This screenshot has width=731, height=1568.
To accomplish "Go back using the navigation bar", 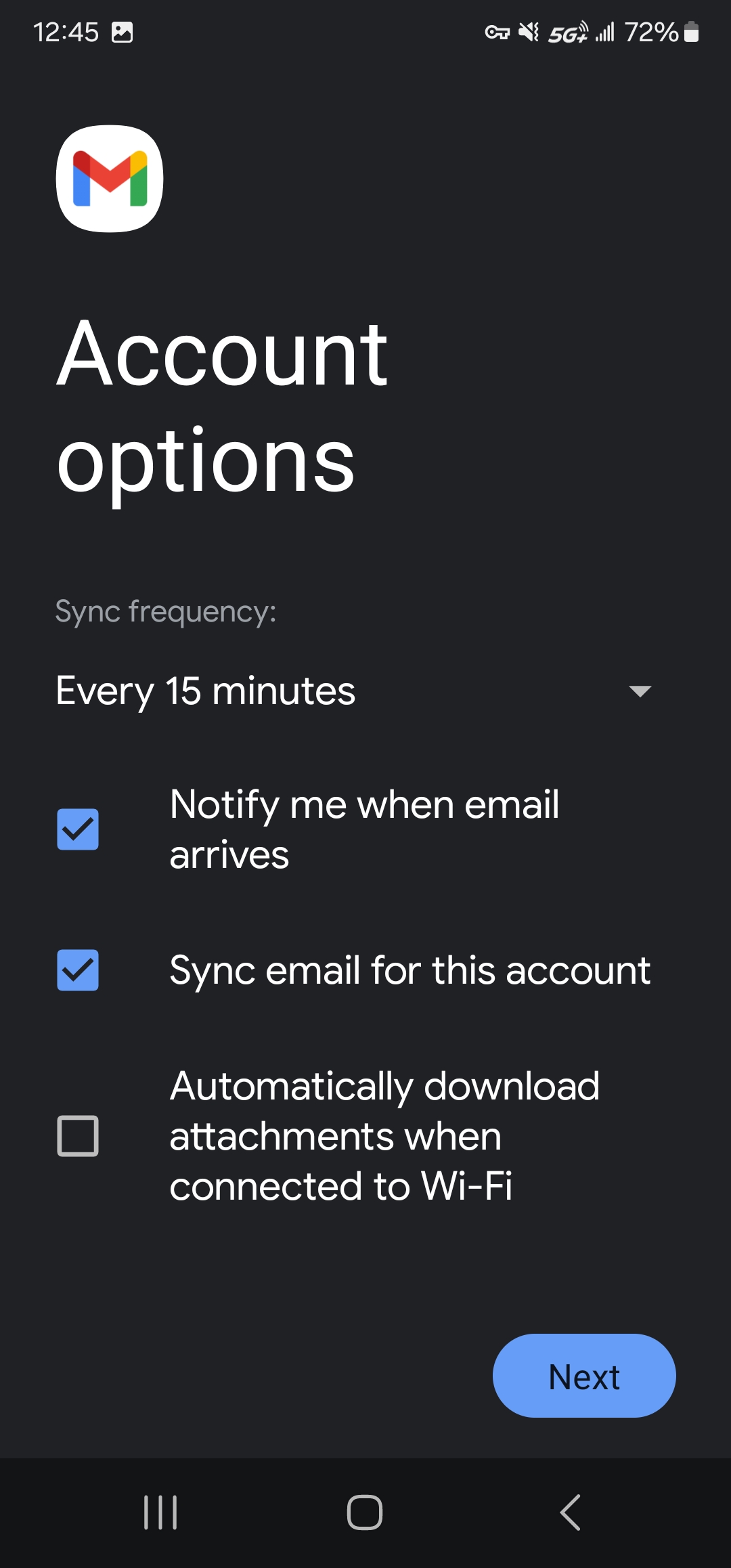I will click(x=571, y=1512).
